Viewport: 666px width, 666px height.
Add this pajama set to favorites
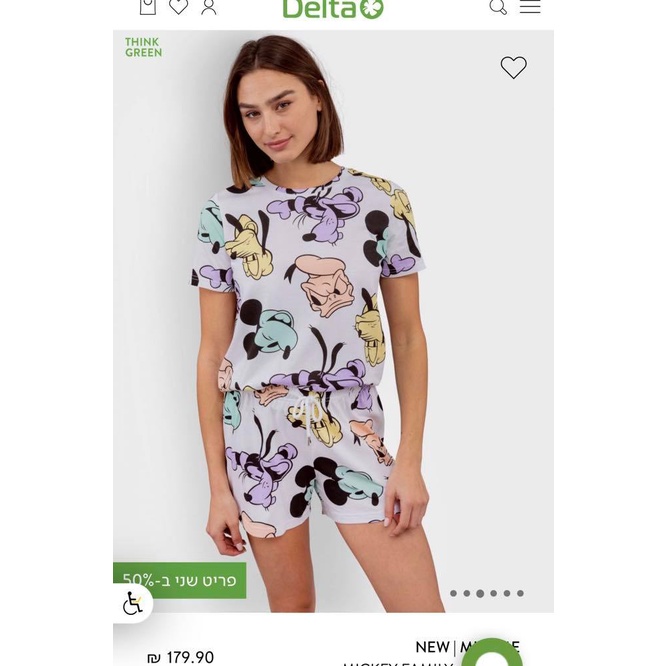(513, 68)
